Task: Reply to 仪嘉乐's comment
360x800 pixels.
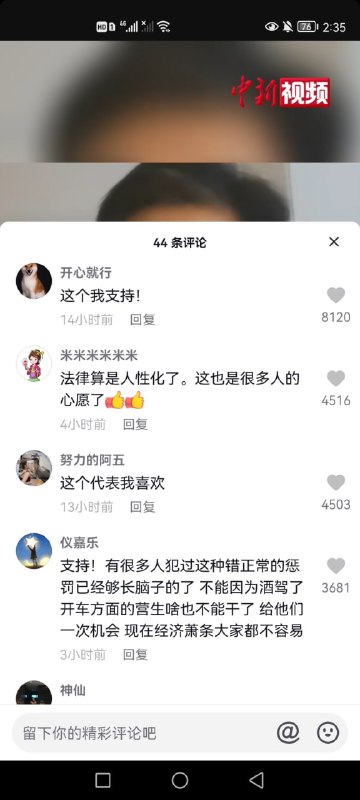Action: [136, 655]
